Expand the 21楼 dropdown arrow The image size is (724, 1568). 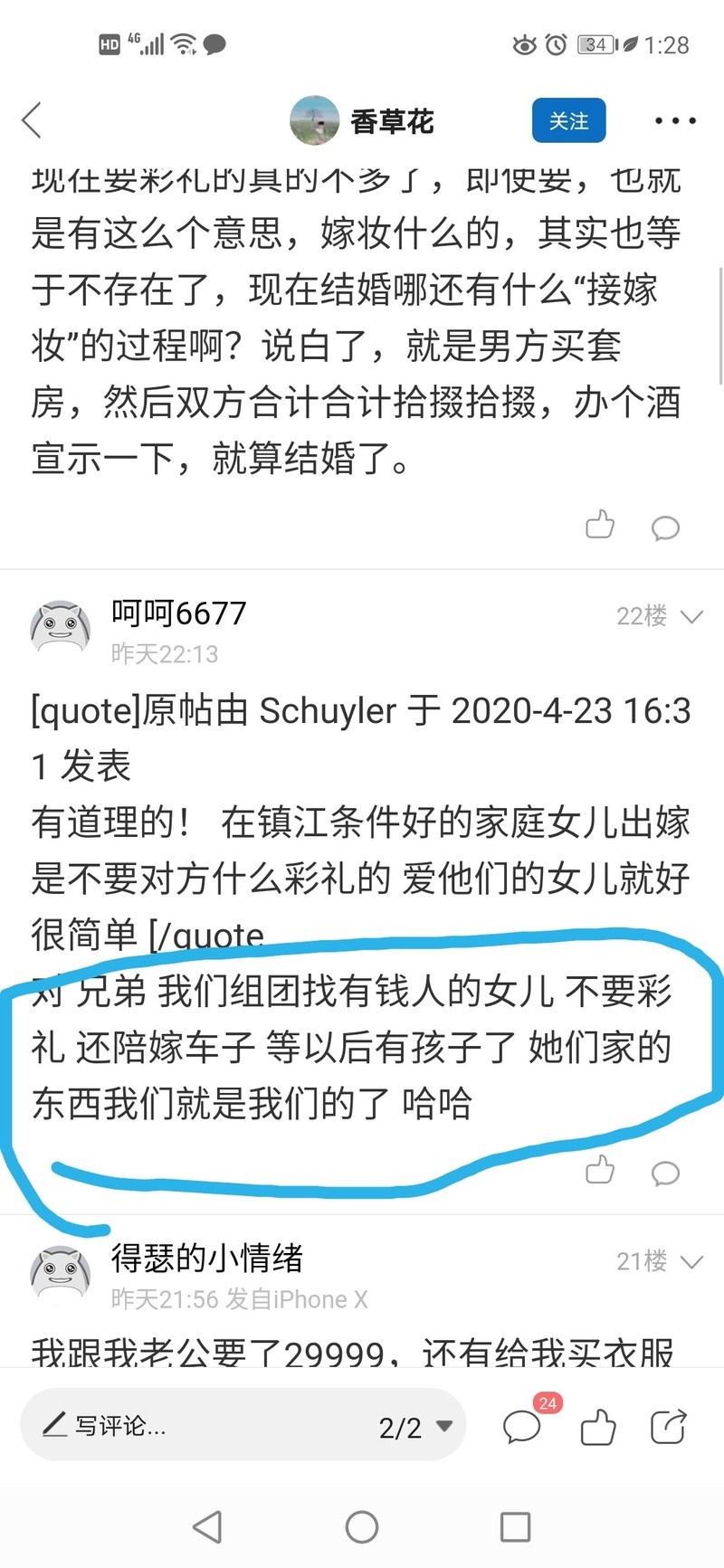(691, 1262)
